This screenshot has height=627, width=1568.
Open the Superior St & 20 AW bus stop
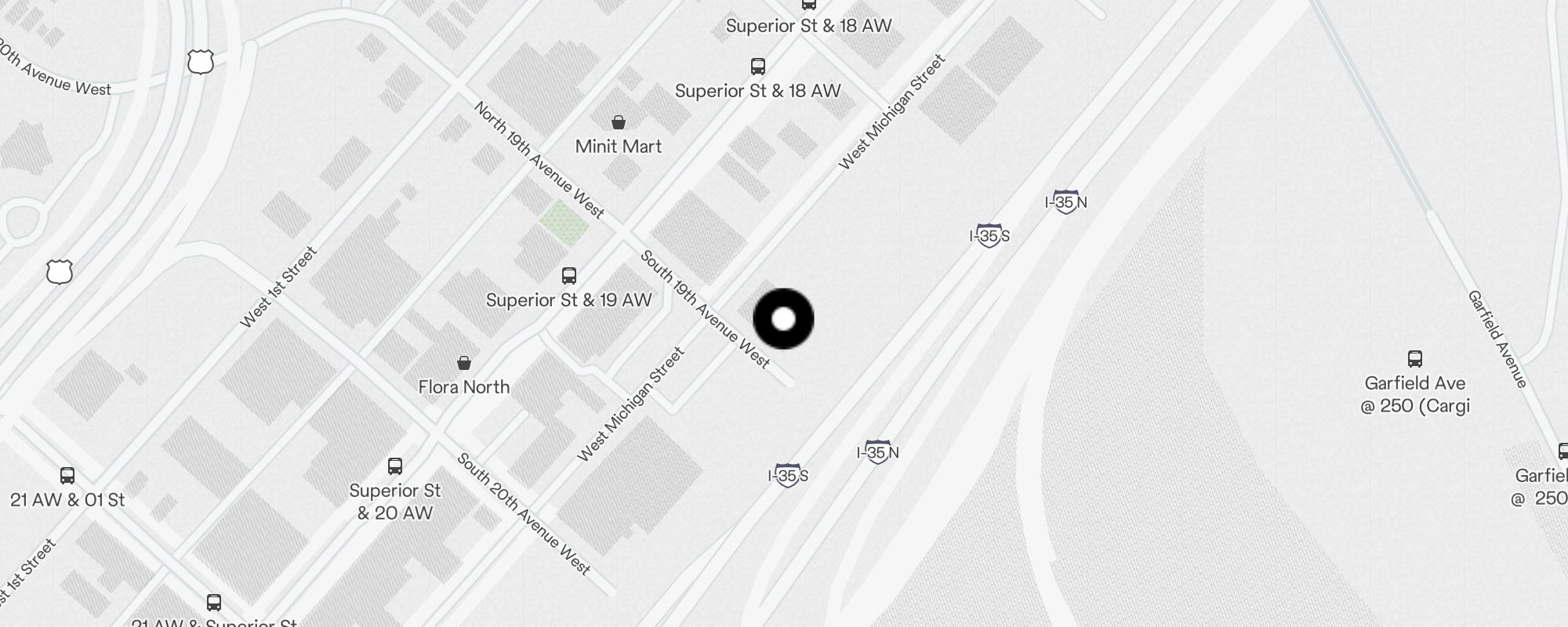pyautogui.click(x=395, y=467)
